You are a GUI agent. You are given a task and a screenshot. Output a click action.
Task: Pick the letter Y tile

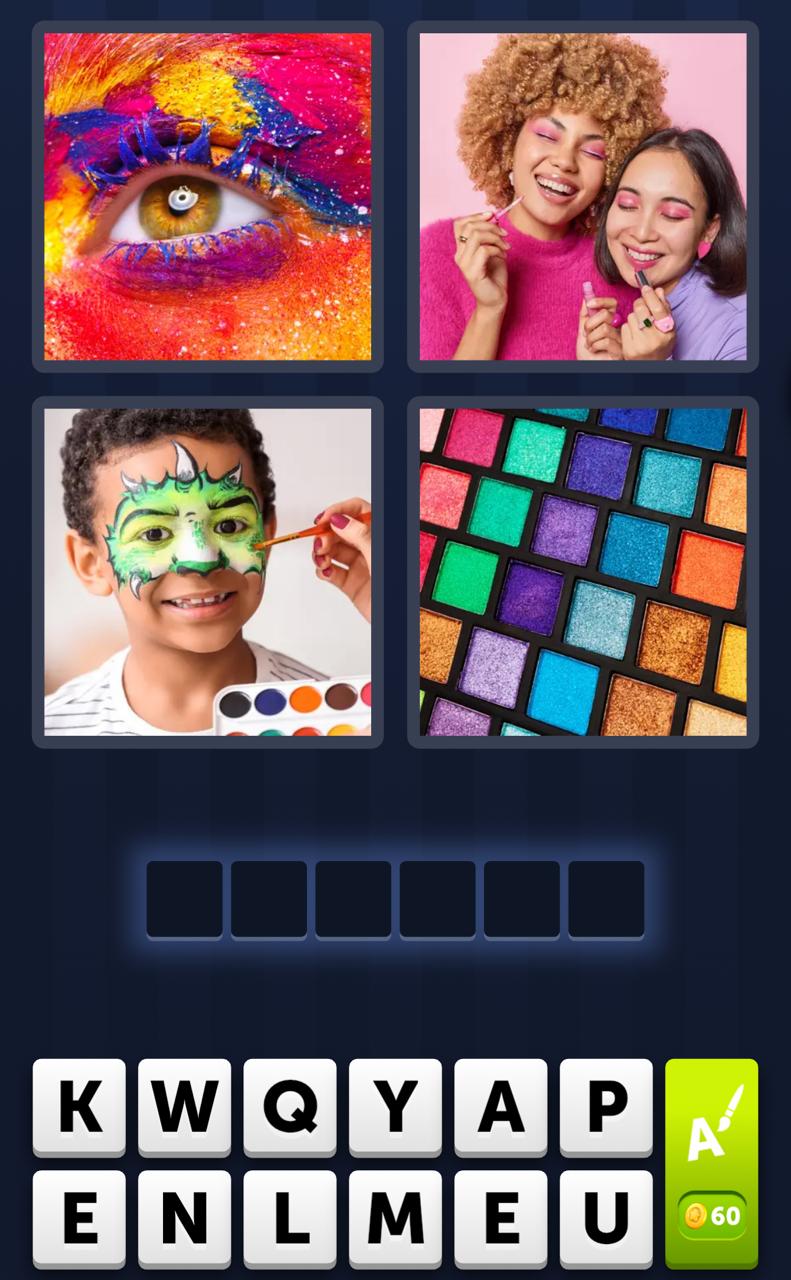pos(395,1107)
